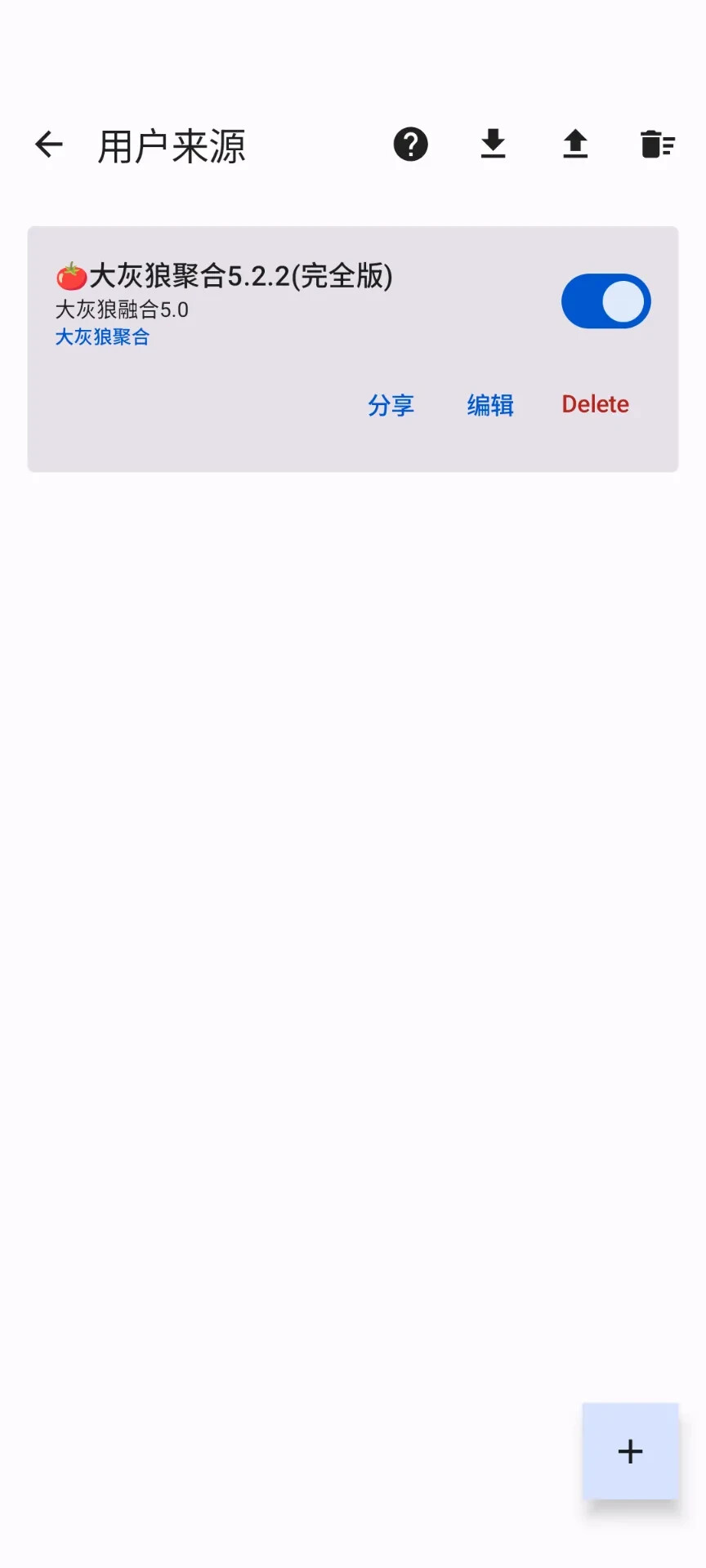Image resolution: width=706 pixels, height=1568 pixels.
Task: Tap the download import icon
Action: click(x=493, y=145)
